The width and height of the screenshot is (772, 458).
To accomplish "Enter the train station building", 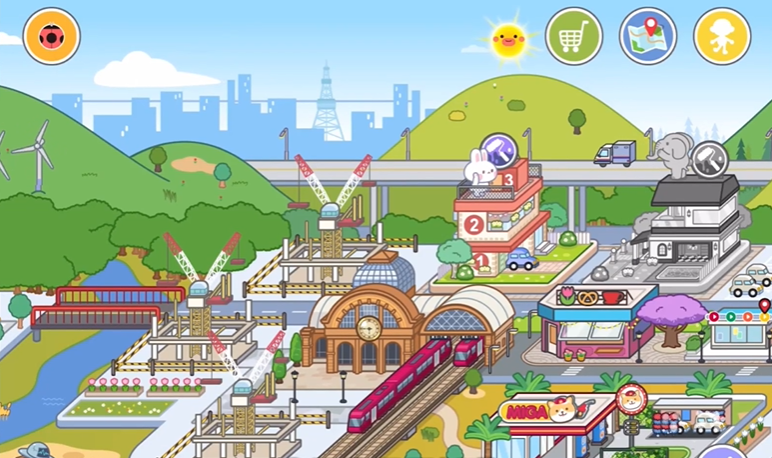I will click(372, 325).
